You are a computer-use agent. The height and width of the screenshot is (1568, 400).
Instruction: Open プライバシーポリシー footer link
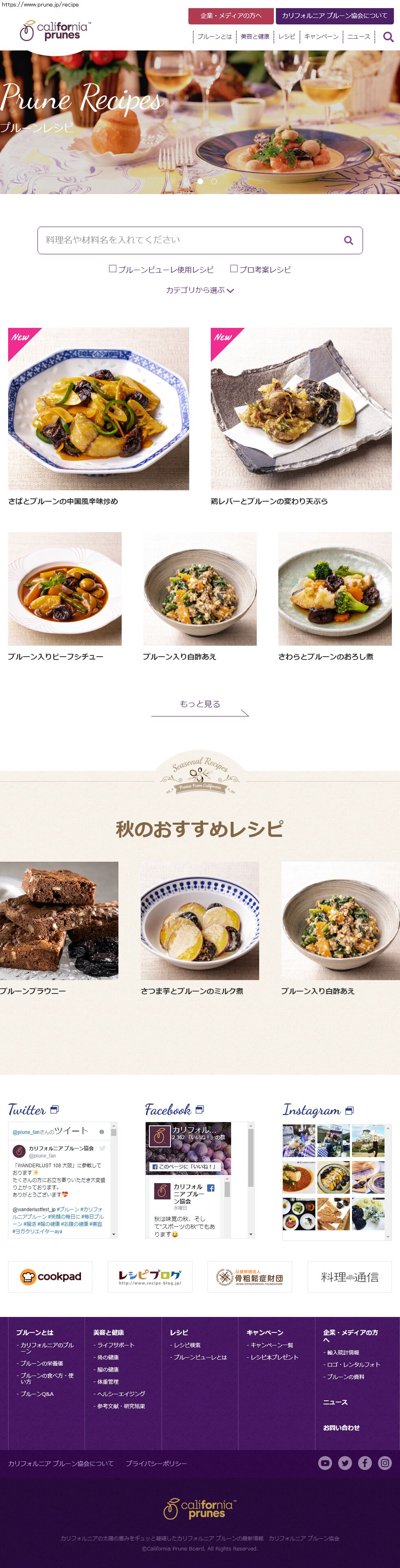tap(157, 1463)
